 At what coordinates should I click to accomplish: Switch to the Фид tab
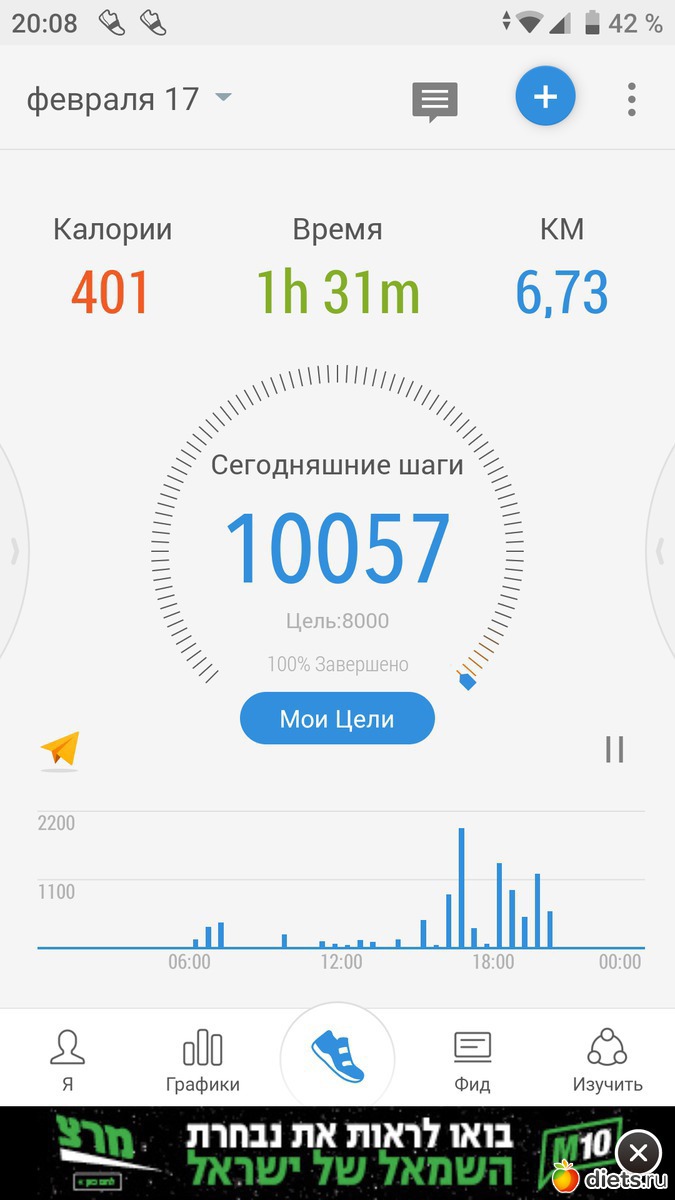pos(472,1060)
